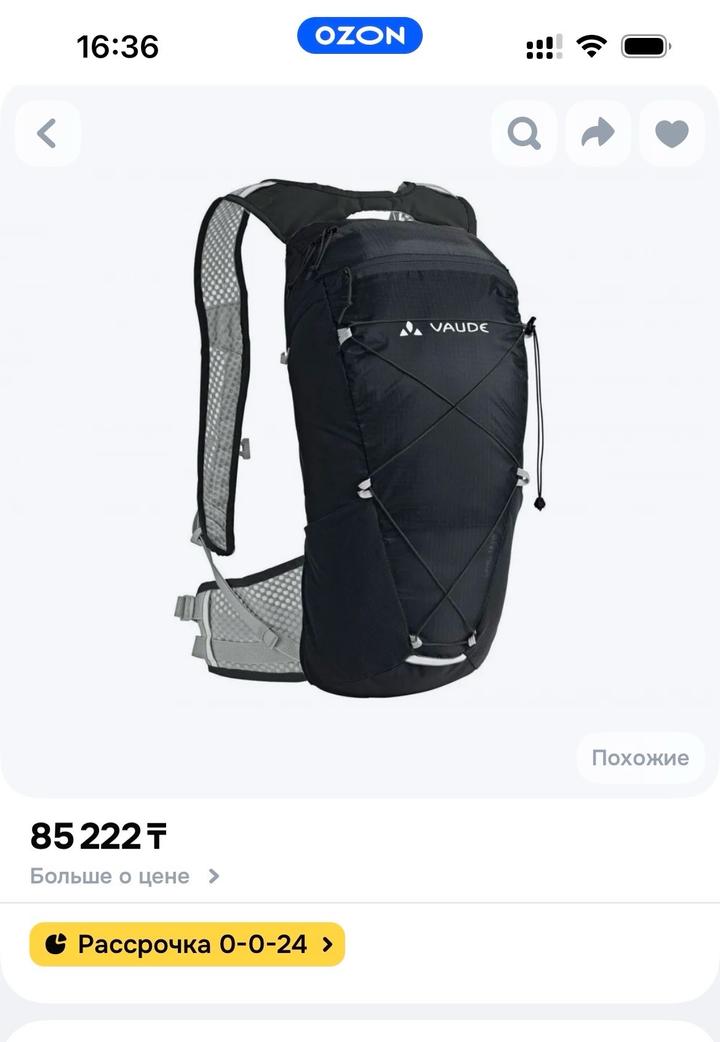Open the search magnifier icon

[524, 134]
